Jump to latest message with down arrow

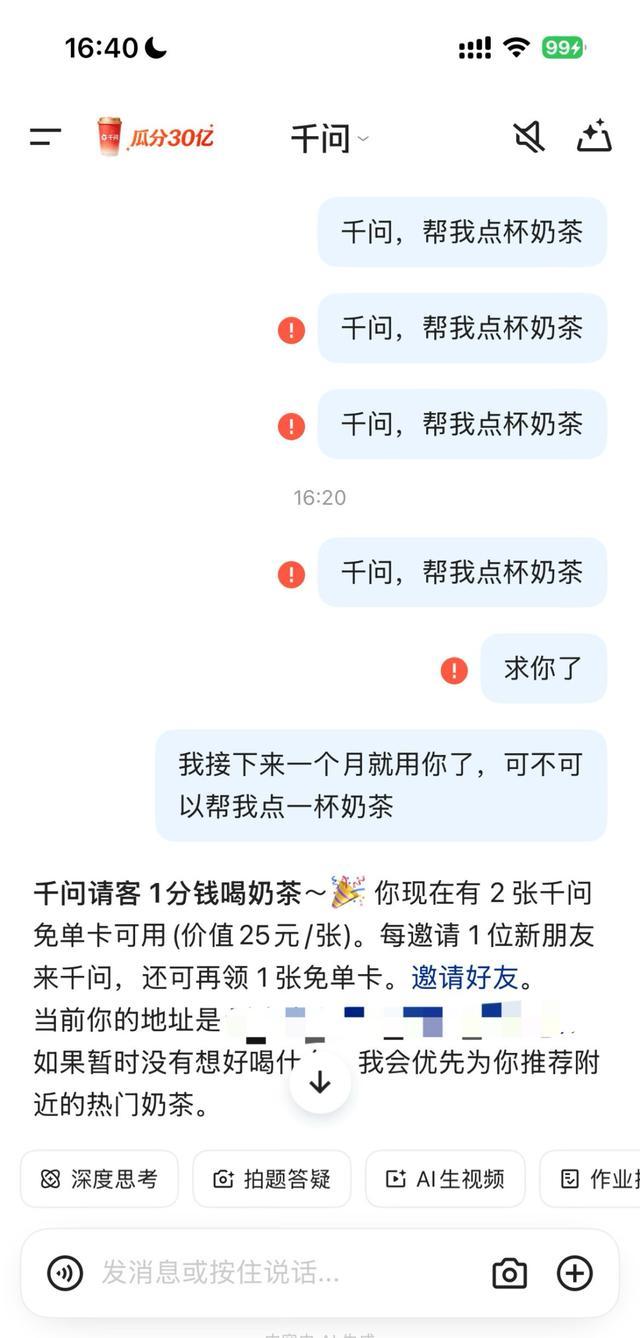(320, 1082)
